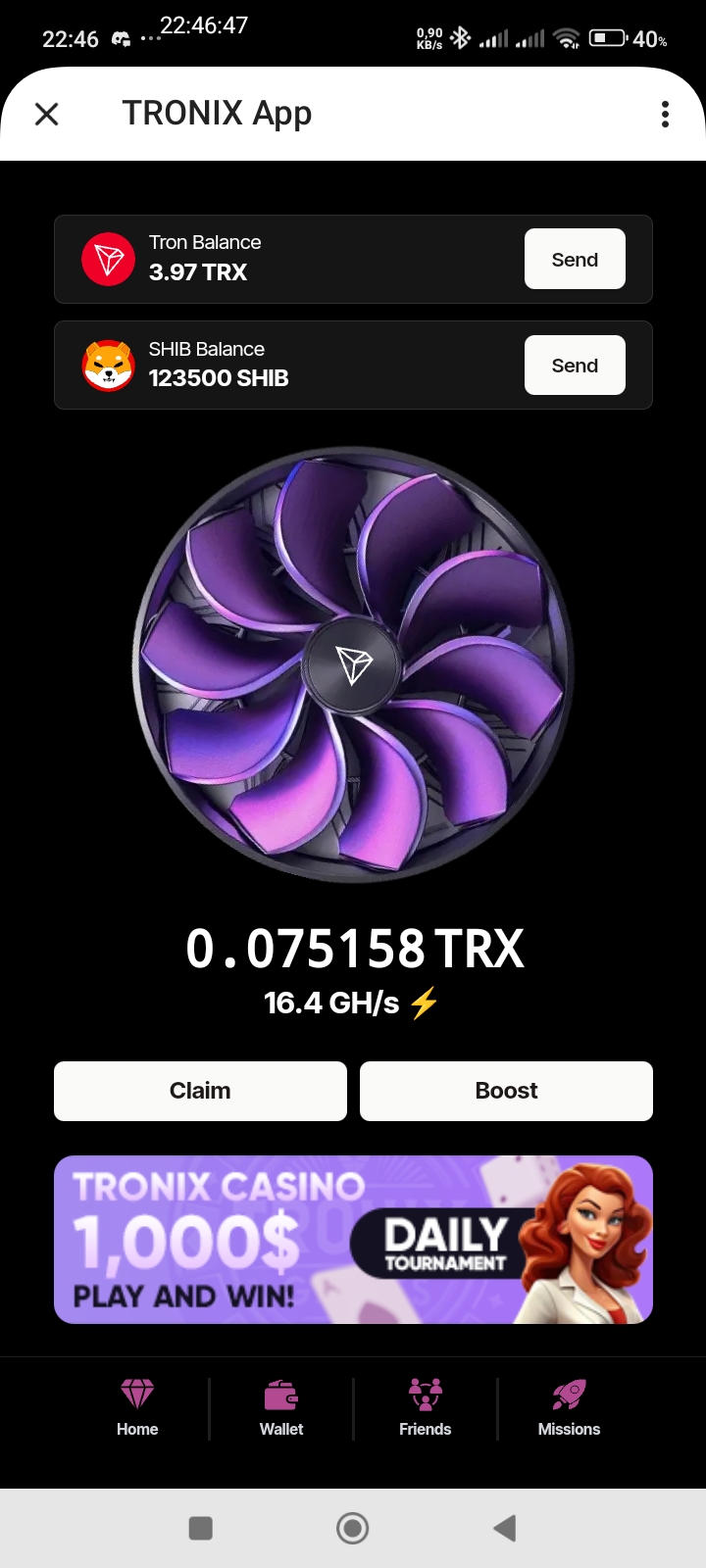Go to the phone home screen

click(x=352, y=1528)
